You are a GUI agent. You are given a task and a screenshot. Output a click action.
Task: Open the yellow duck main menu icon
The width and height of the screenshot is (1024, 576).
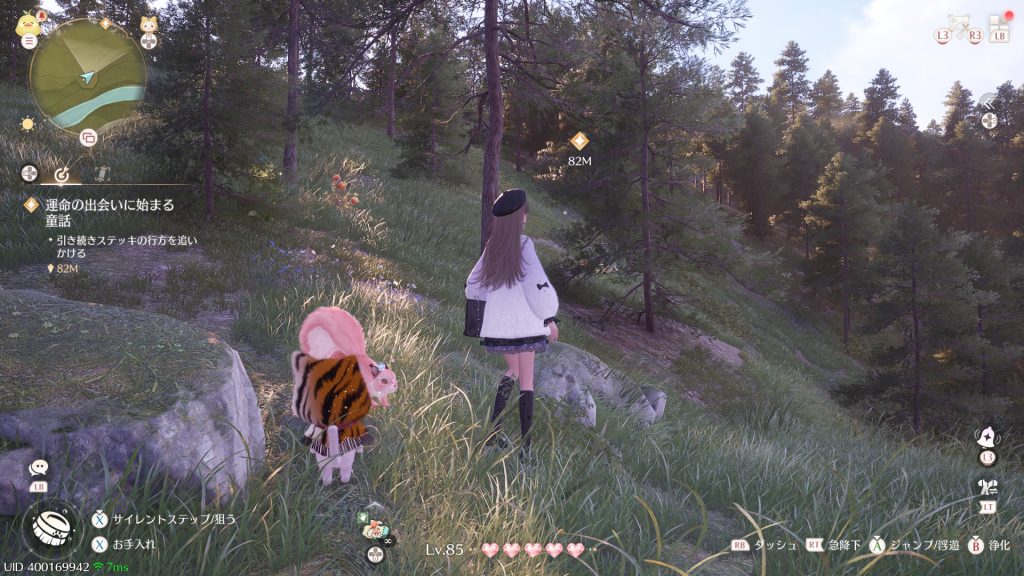tap(28, 24)
